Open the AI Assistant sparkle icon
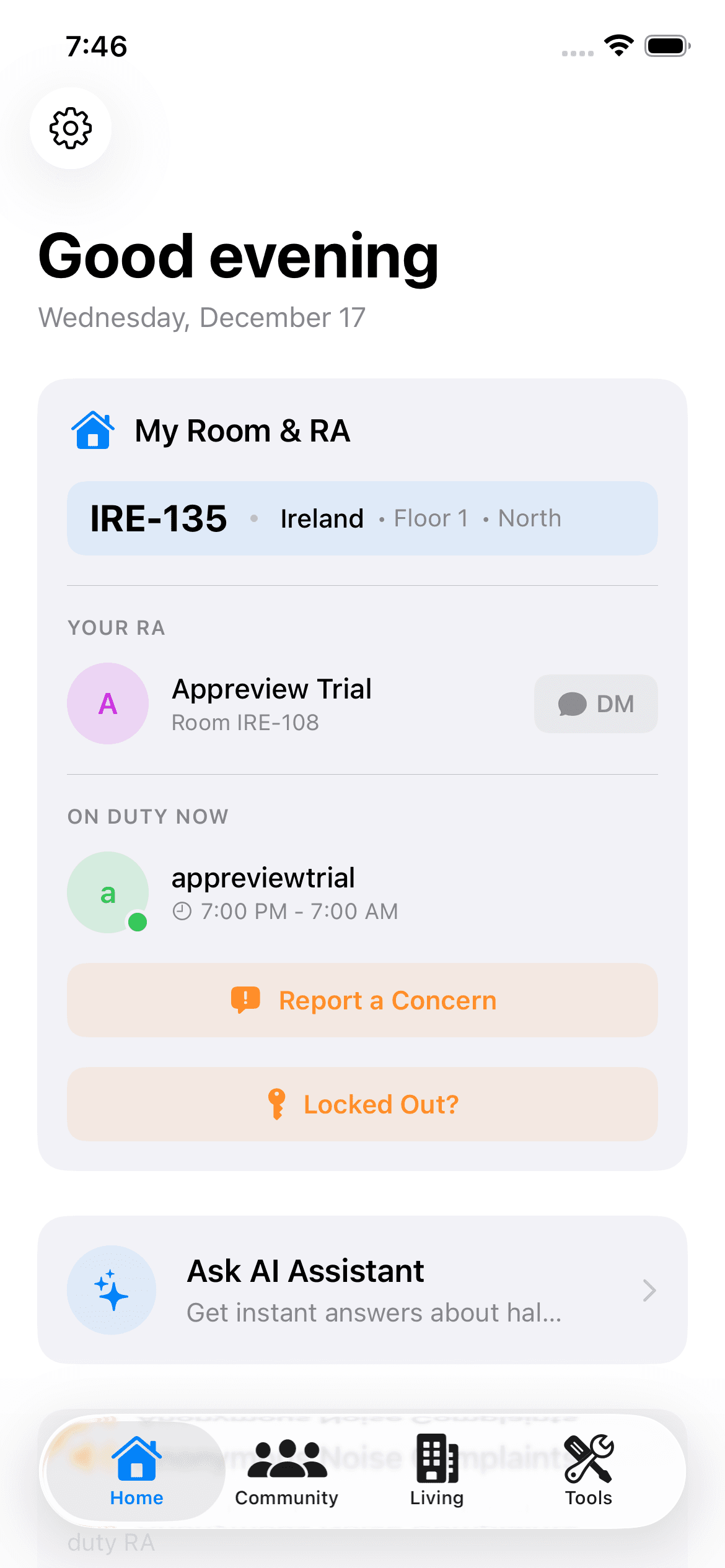Screen dimensions: 725x1568 (x=111, y=1289)
